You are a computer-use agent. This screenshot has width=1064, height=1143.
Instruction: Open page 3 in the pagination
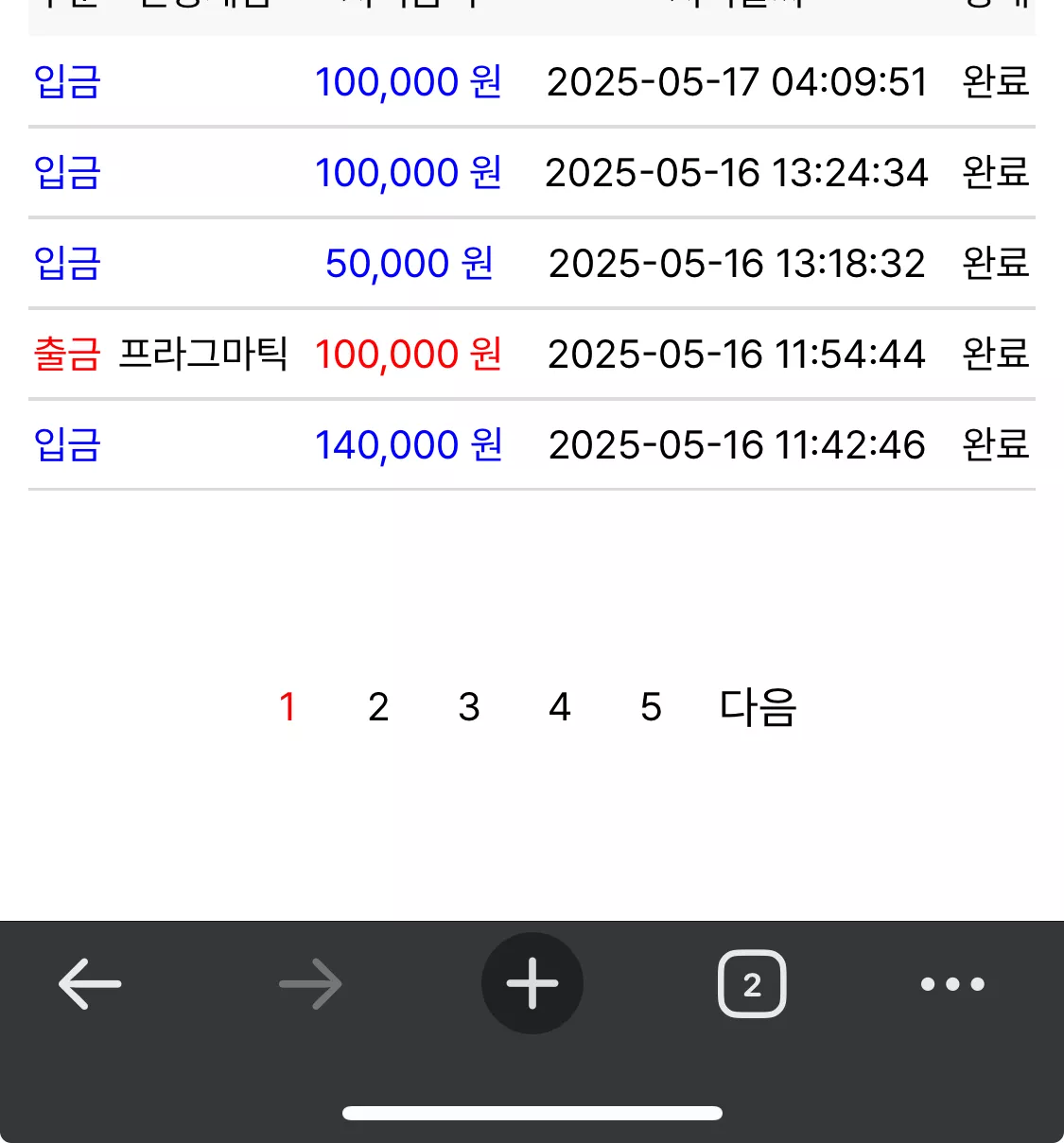469,707
